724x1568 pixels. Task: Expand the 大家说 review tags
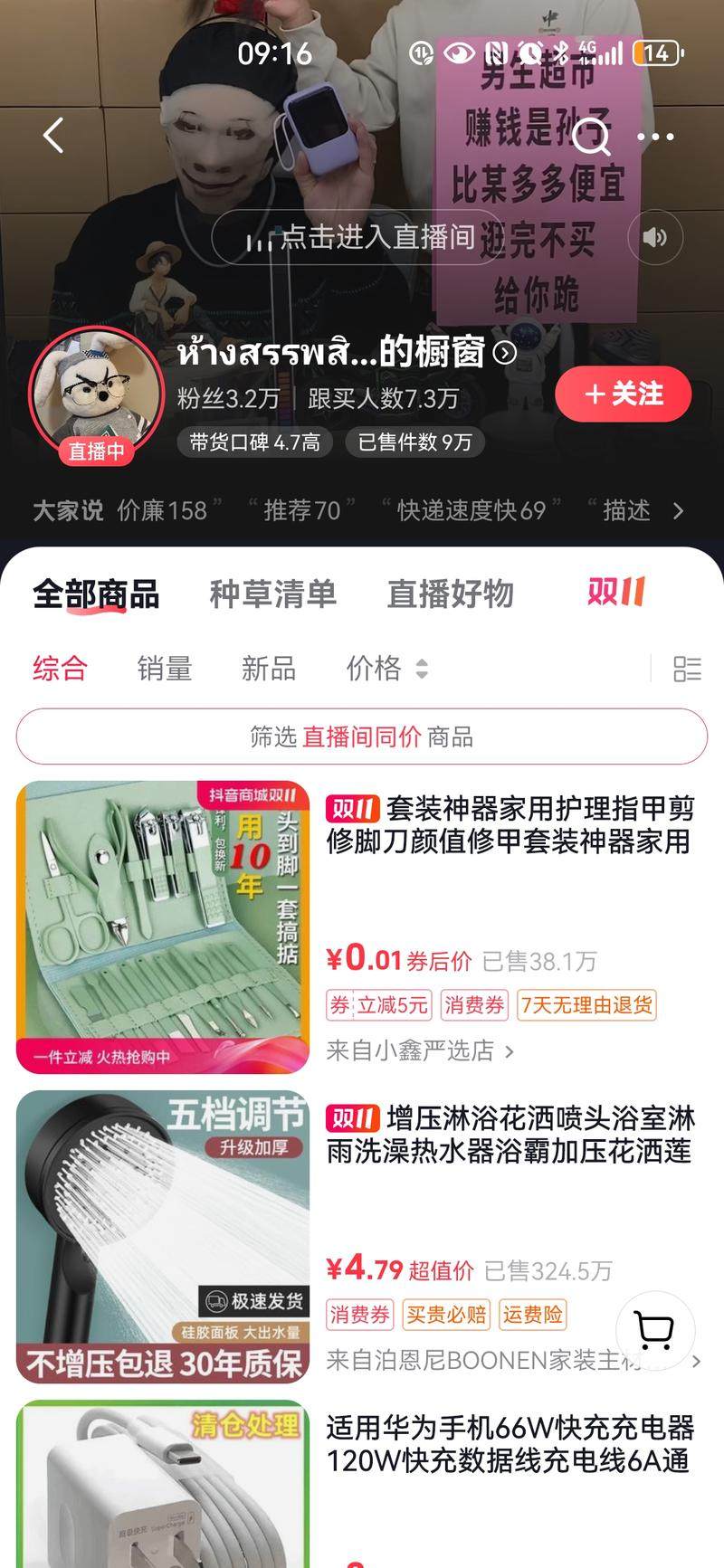click(x=679, y=511)
